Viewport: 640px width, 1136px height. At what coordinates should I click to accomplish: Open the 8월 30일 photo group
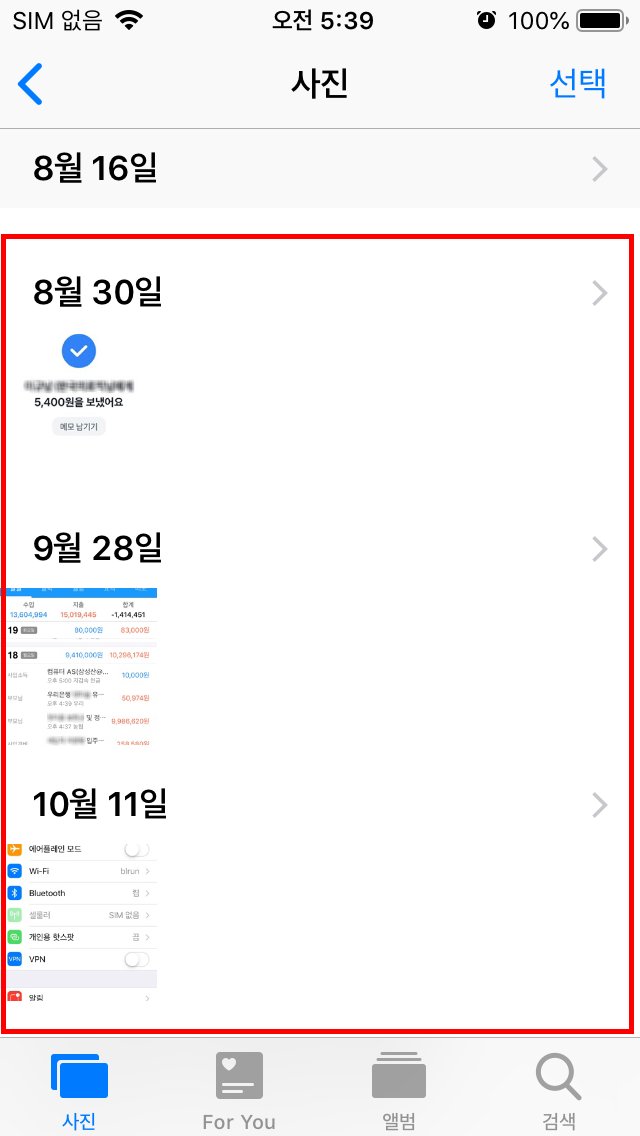[320, 293]
